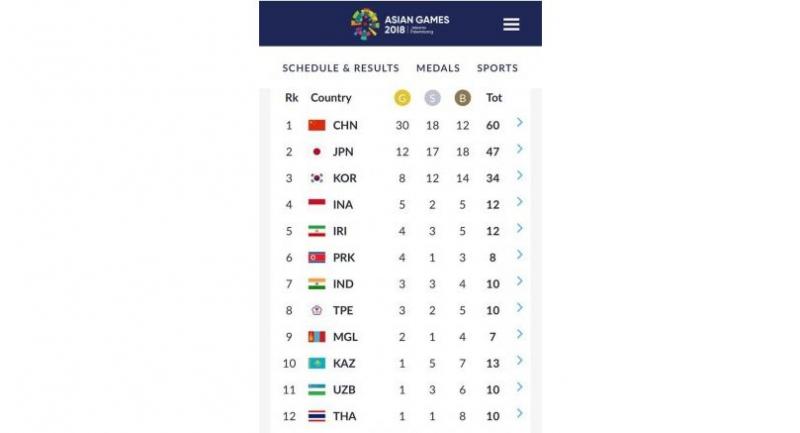Select the Medals tab
Viewport: 800px width, 433px height.
(438, 68)
